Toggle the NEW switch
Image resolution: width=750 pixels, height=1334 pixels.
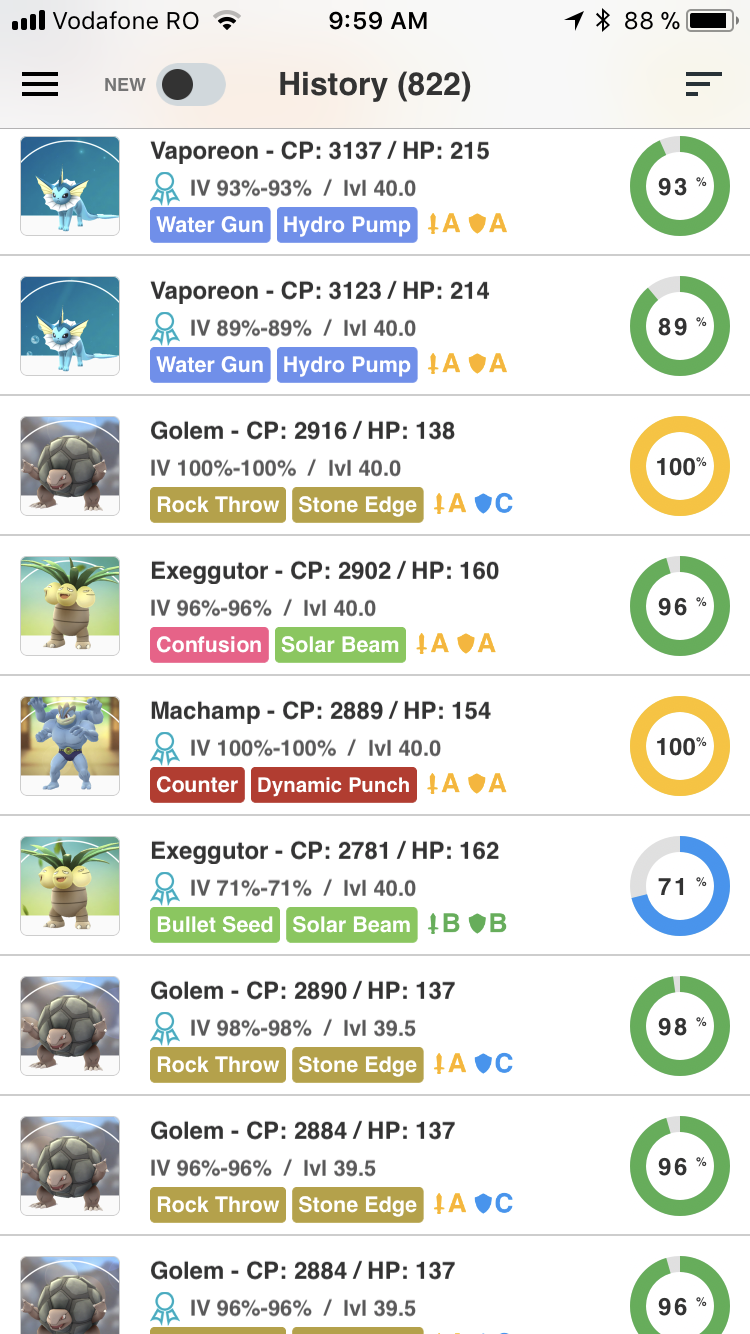191,85
